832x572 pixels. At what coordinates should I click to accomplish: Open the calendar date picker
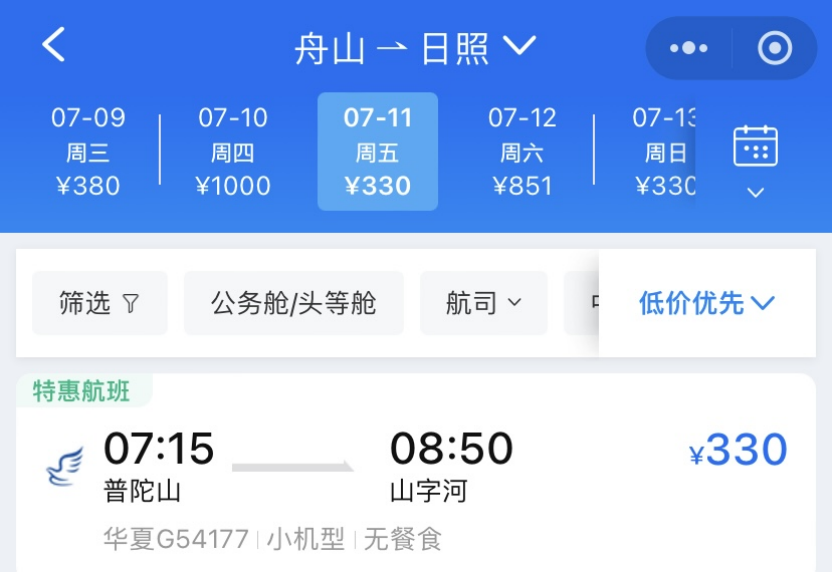[x=755, y=158]
